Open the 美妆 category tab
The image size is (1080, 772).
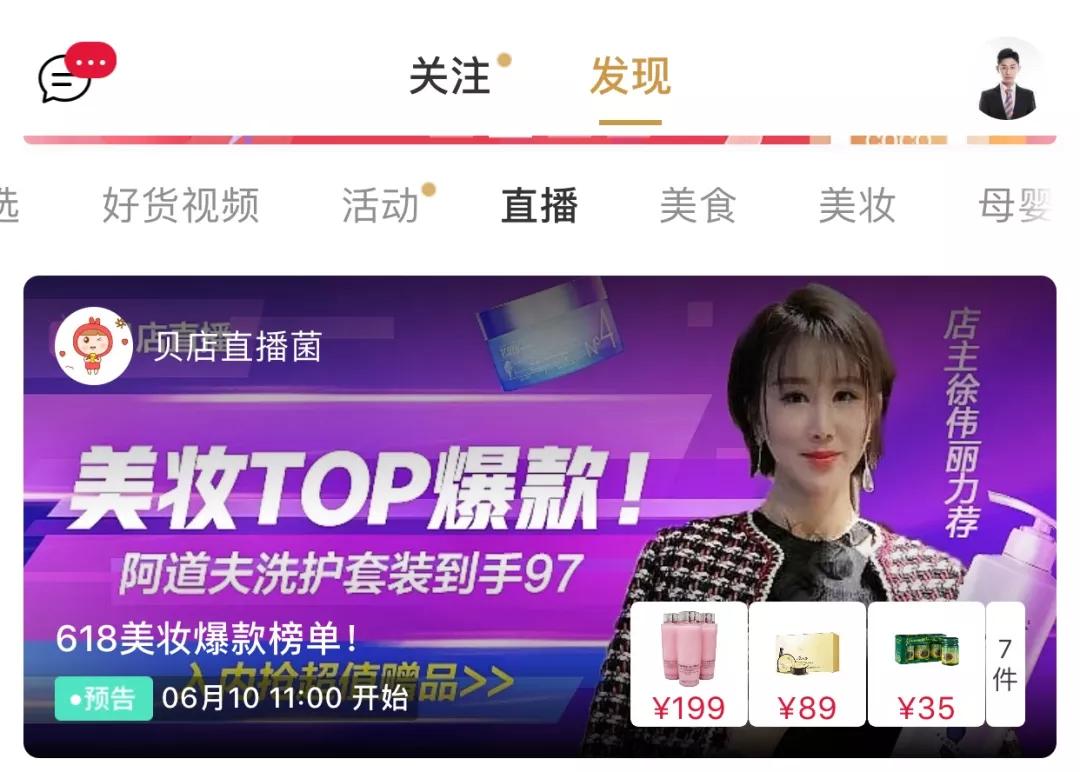857,205
